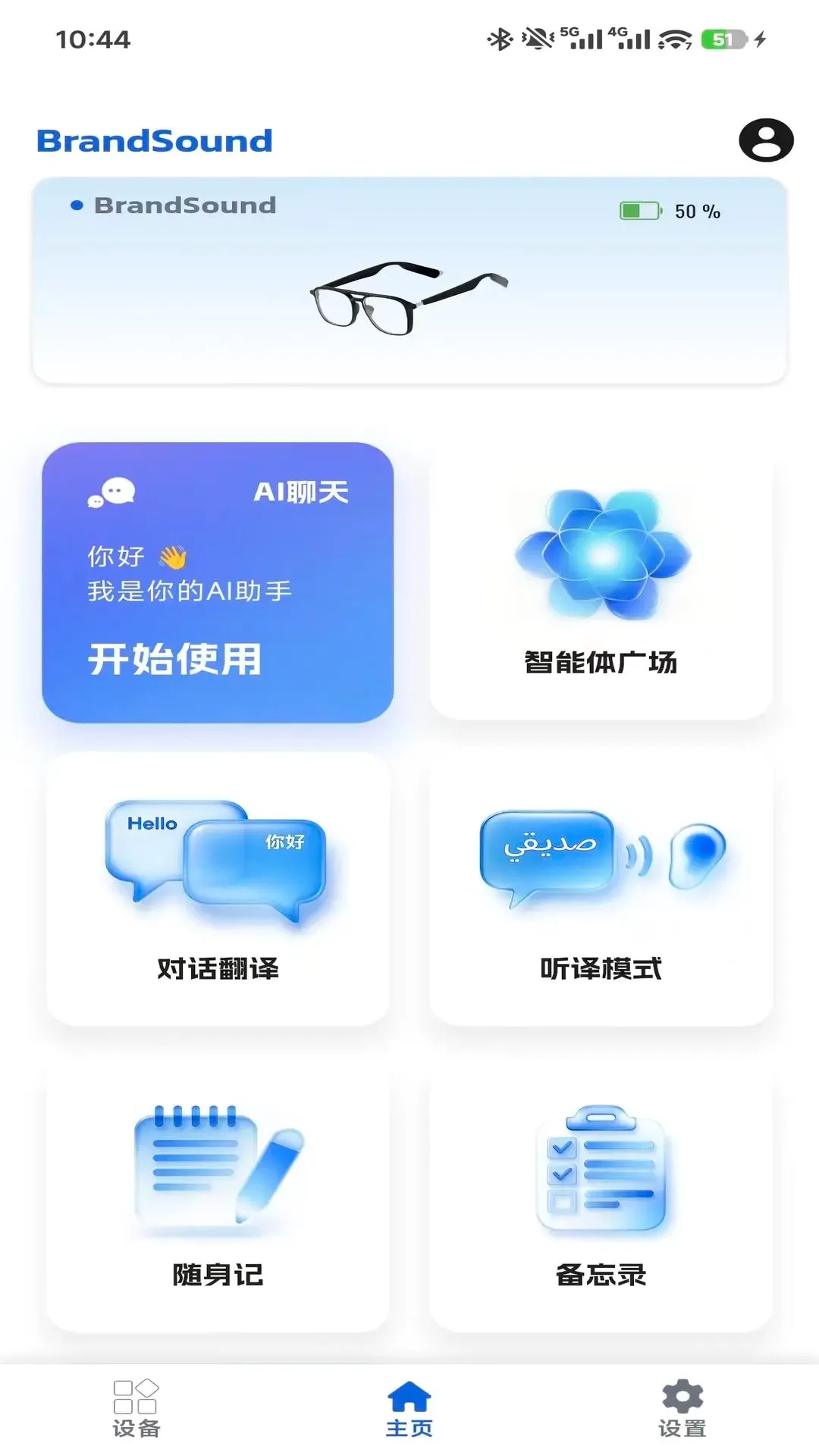819x1456 pixels.
Task: Open 听译模式 listening translation mode
Action: click(x=601, y=889)
